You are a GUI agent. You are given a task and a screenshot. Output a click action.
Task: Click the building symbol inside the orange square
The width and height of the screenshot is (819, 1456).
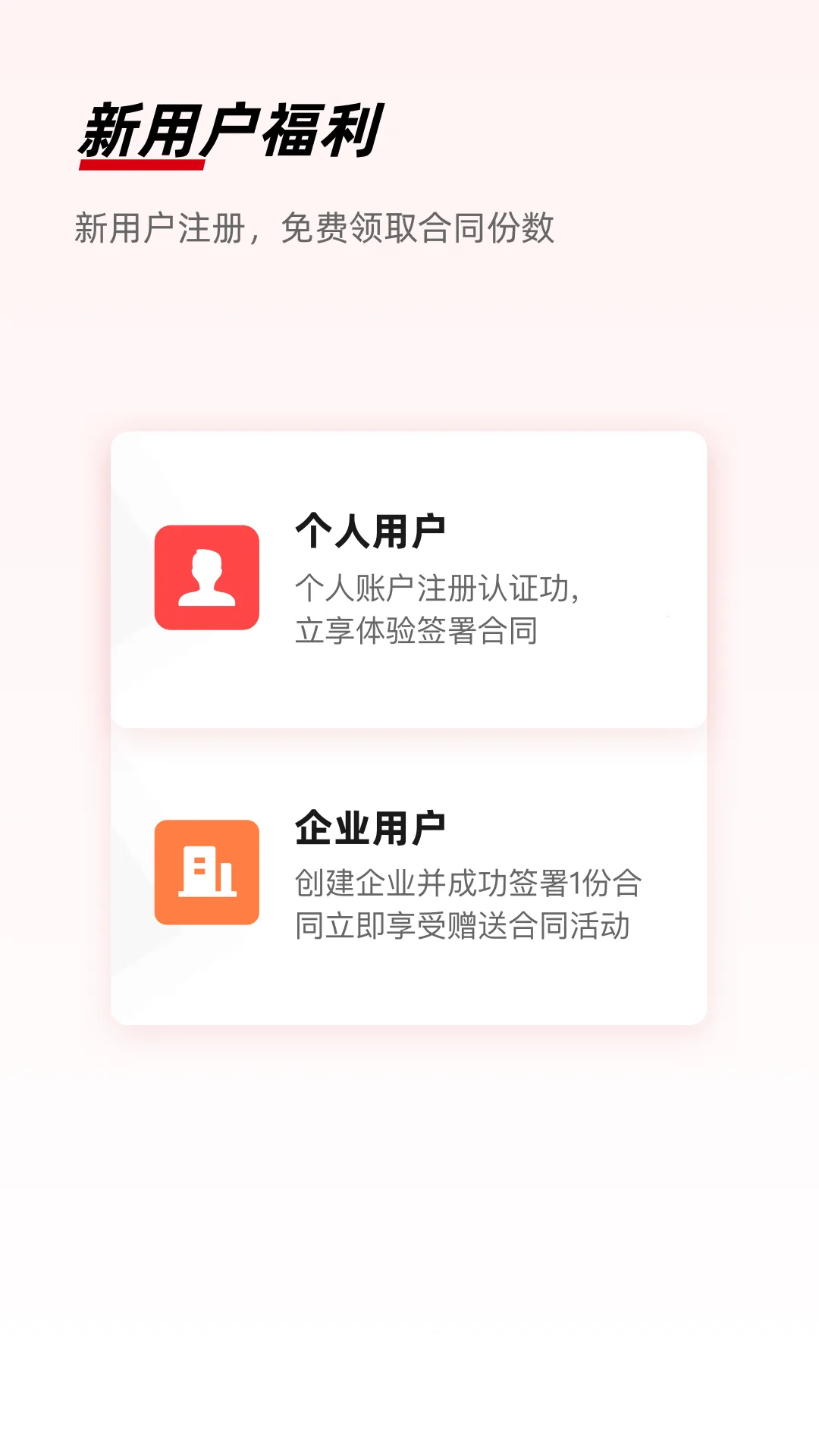point(206,871)
